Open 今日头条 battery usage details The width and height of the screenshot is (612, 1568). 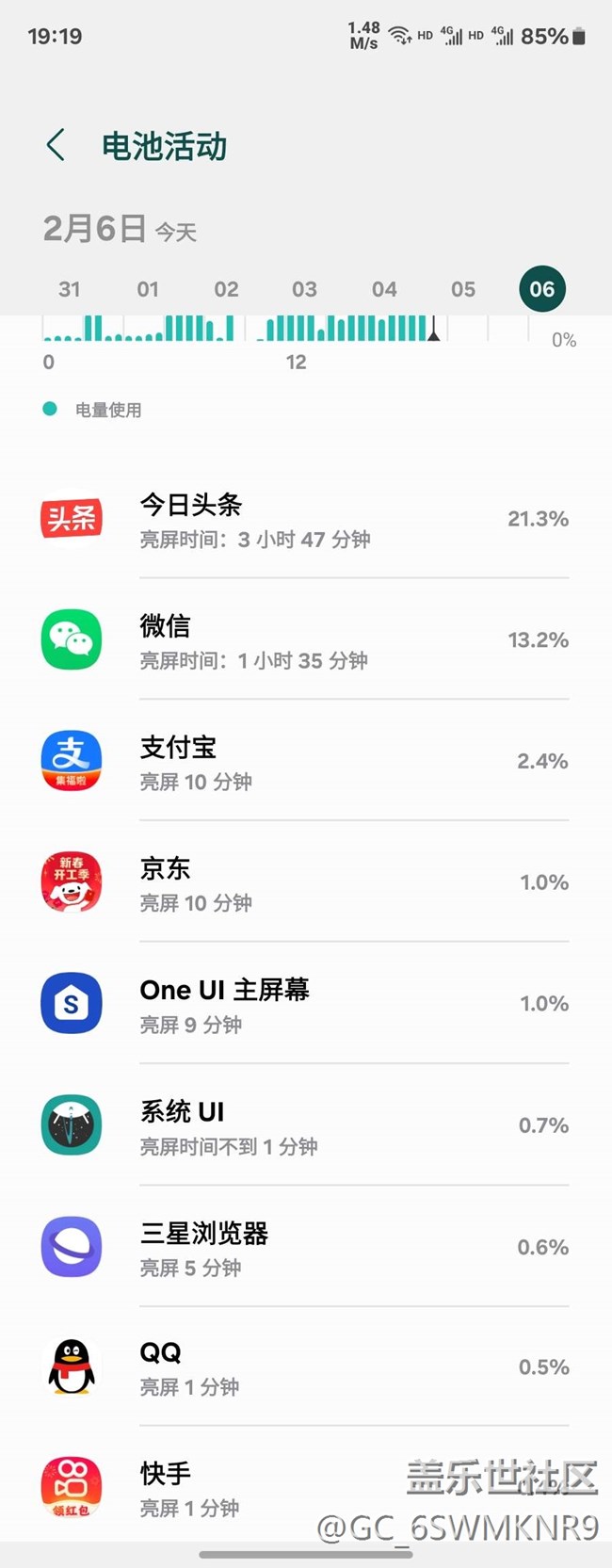(306, 519)
